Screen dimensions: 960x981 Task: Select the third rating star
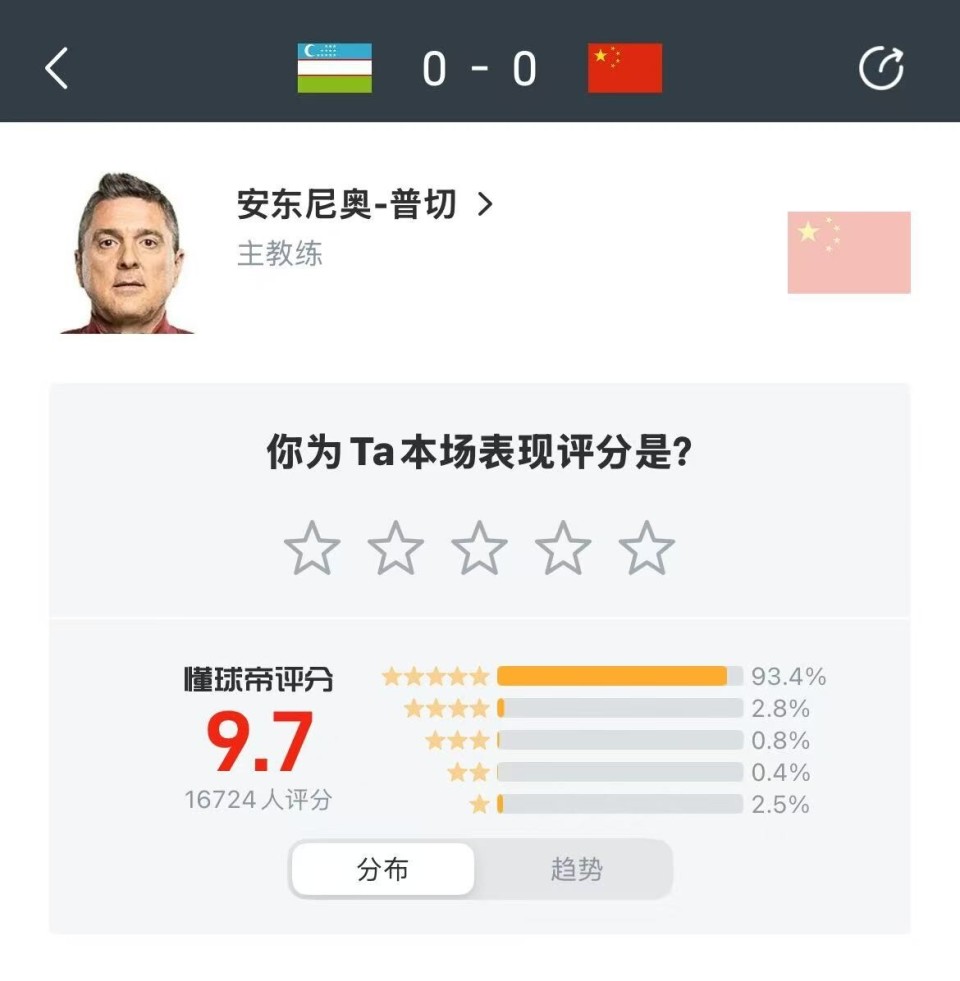click(480, 546)
